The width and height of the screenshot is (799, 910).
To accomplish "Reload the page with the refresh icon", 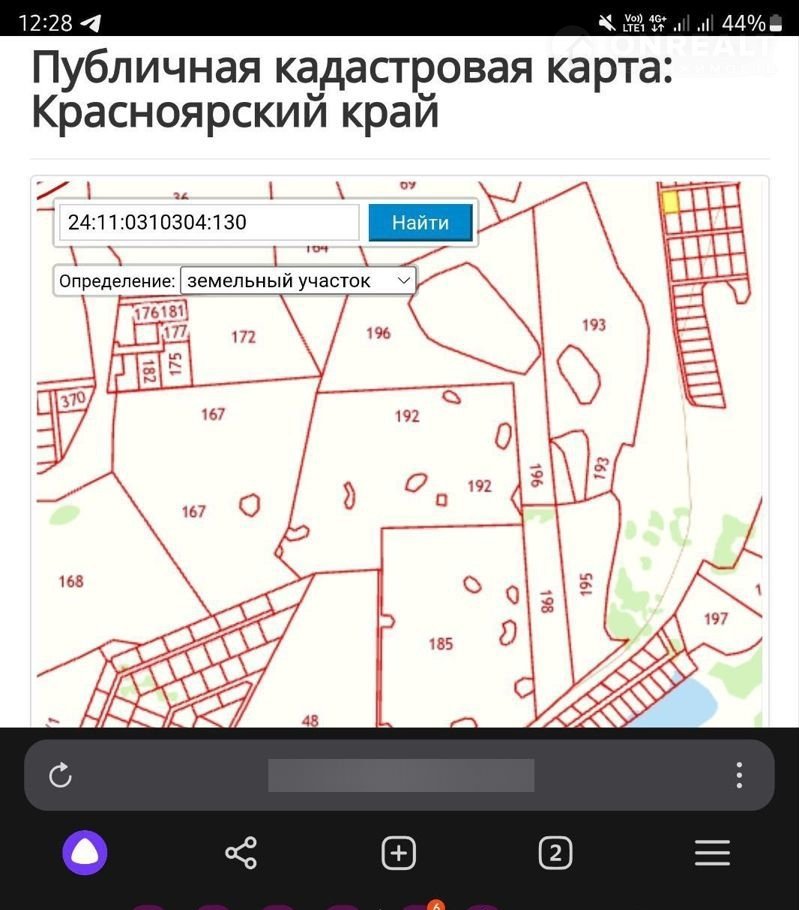I will click(61, 775).
